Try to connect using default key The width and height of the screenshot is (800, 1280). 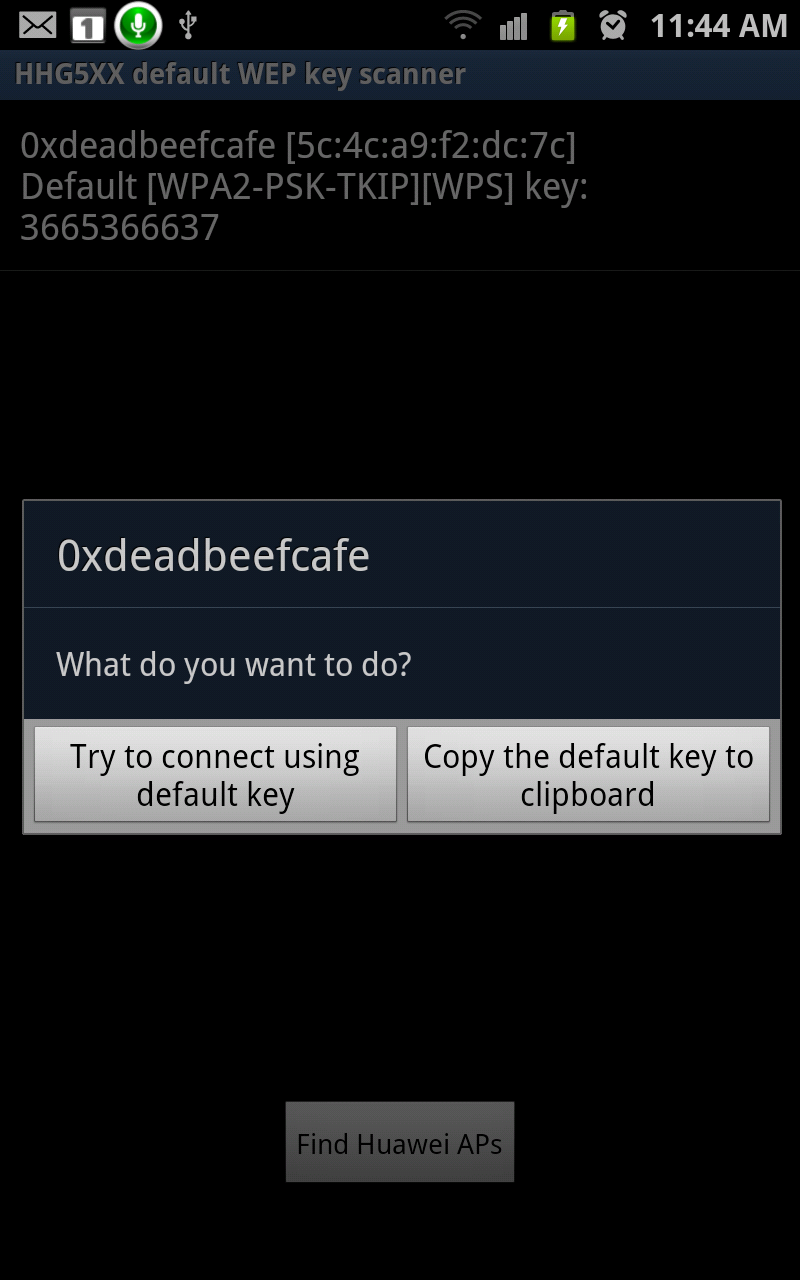pos(215,774)
